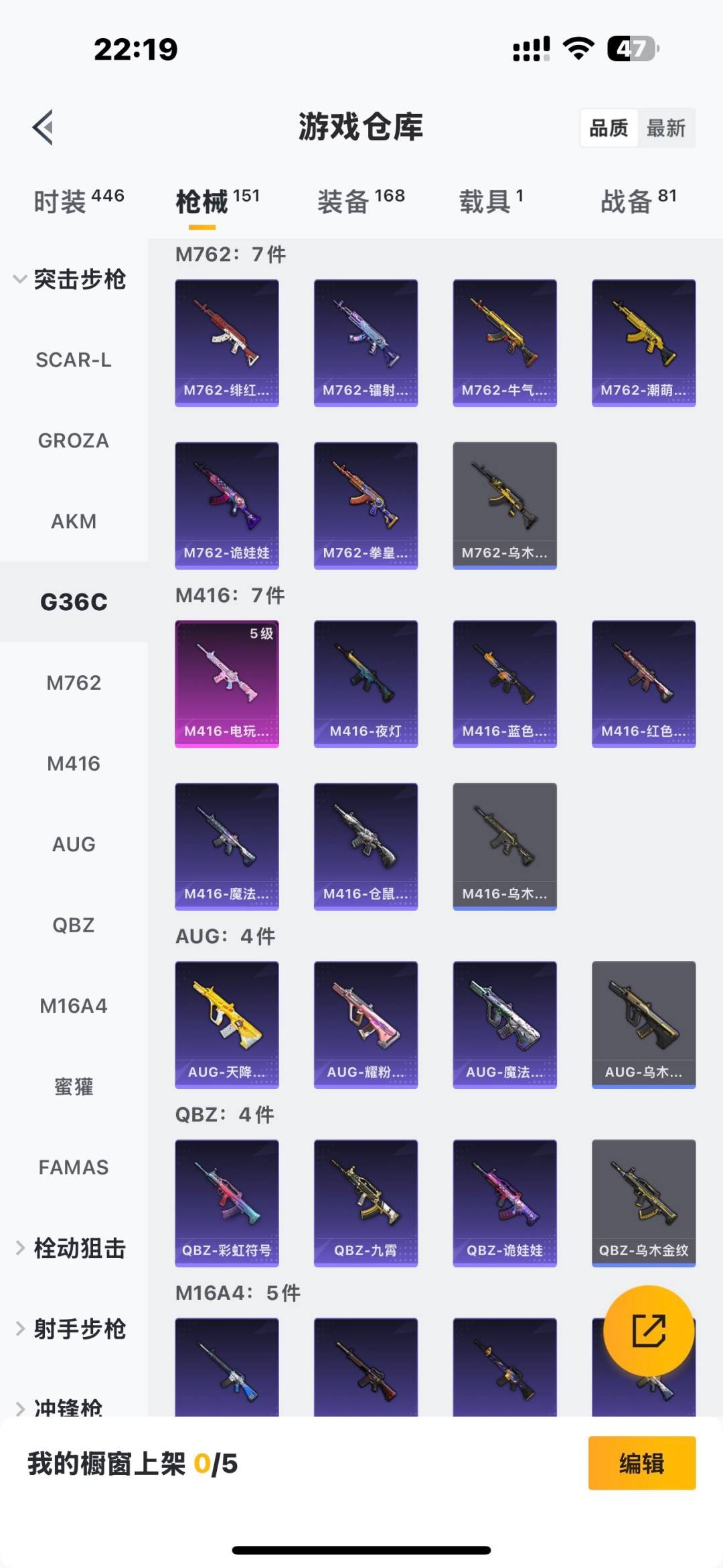Tap the 编辑 button
The image size is (723, 1568).
(641, 1464)
